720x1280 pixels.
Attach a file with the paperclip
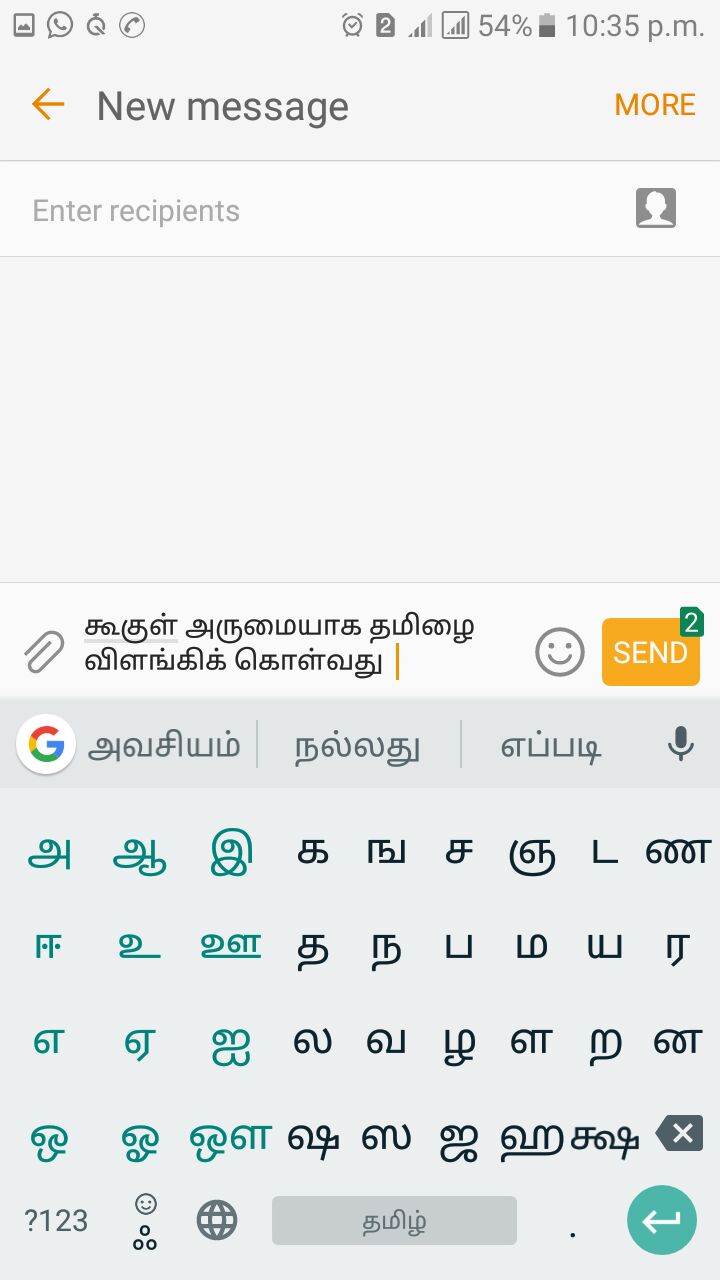click(x=44, y=652)
